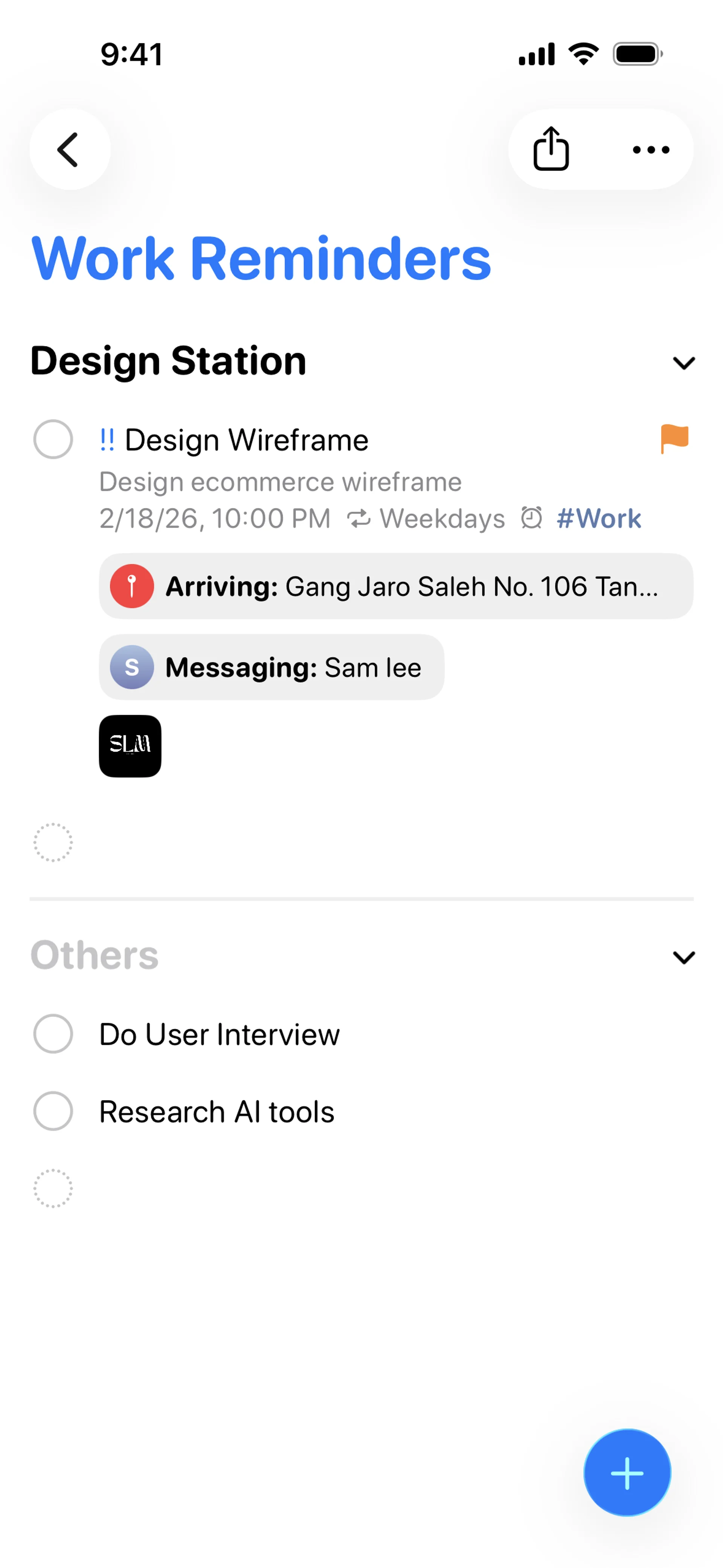Open the Messaging Sam lee chip
Image resolution: width=723 pixels, height=1568 pixels.
[x=272, y=667]
